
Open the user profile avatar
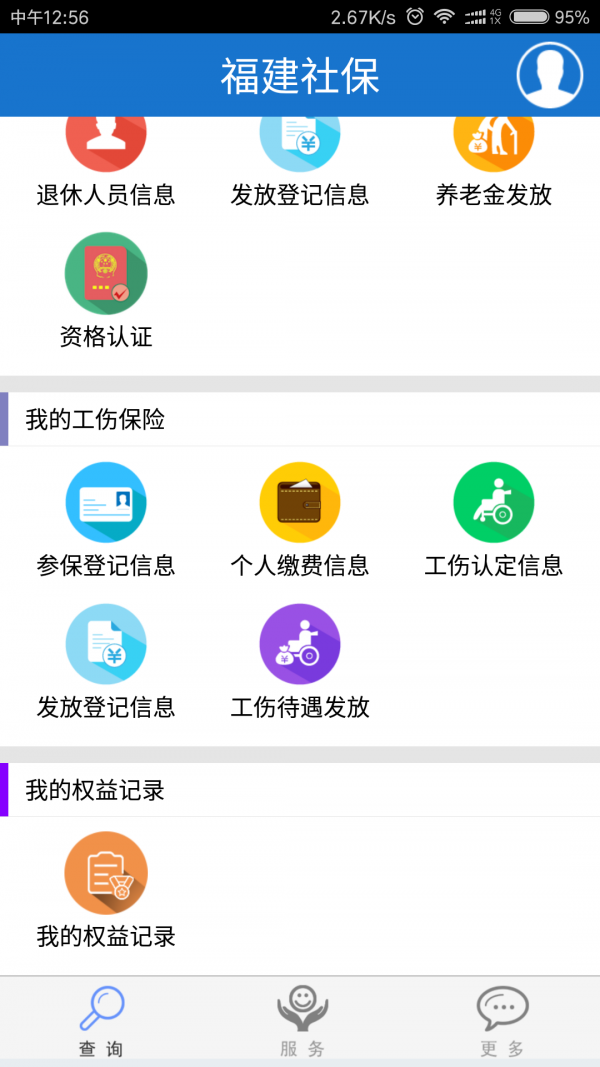(549, 75)
